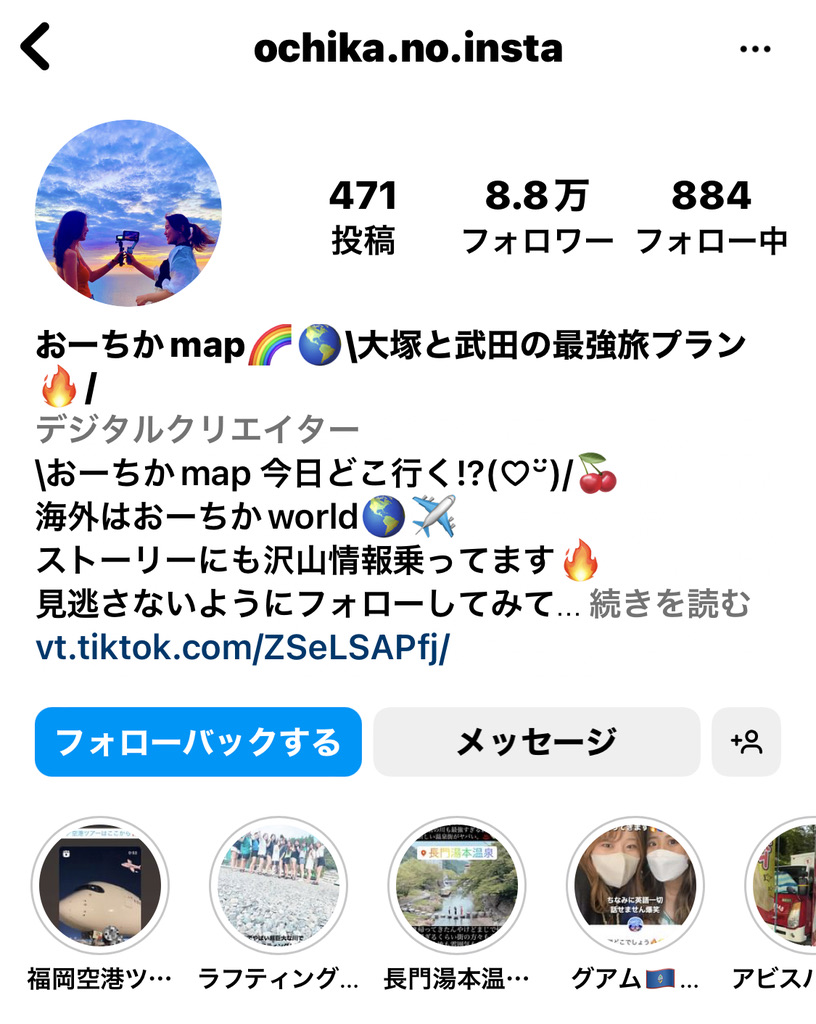Show suggested accounts with add-person icon

(x=746, y=742)
